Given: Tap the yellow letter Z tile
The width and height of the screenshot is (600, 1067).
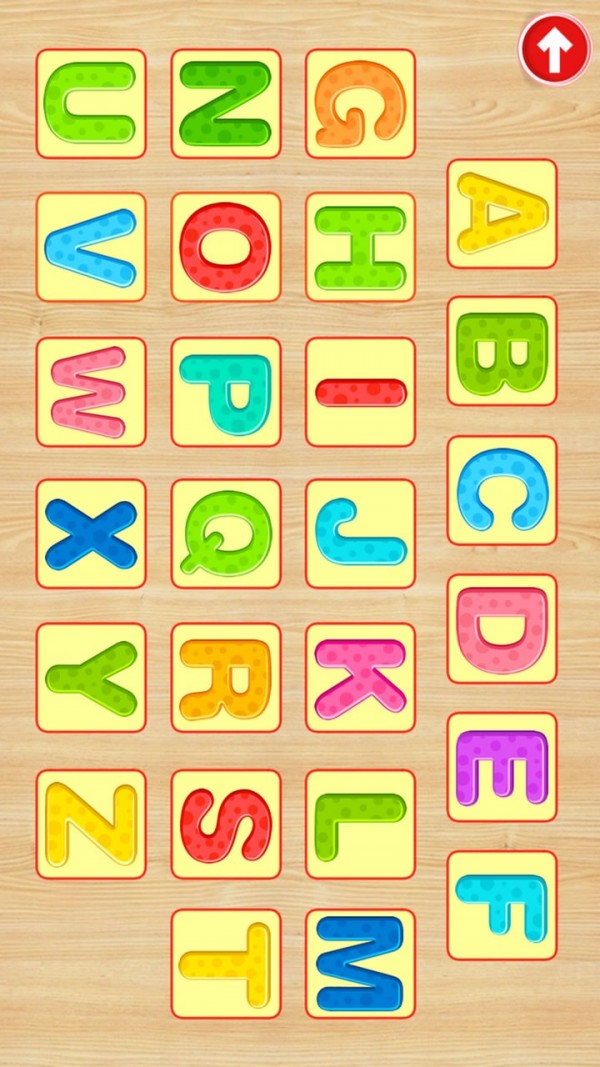Looking at the screenshot, I should (x=91, y=824).
